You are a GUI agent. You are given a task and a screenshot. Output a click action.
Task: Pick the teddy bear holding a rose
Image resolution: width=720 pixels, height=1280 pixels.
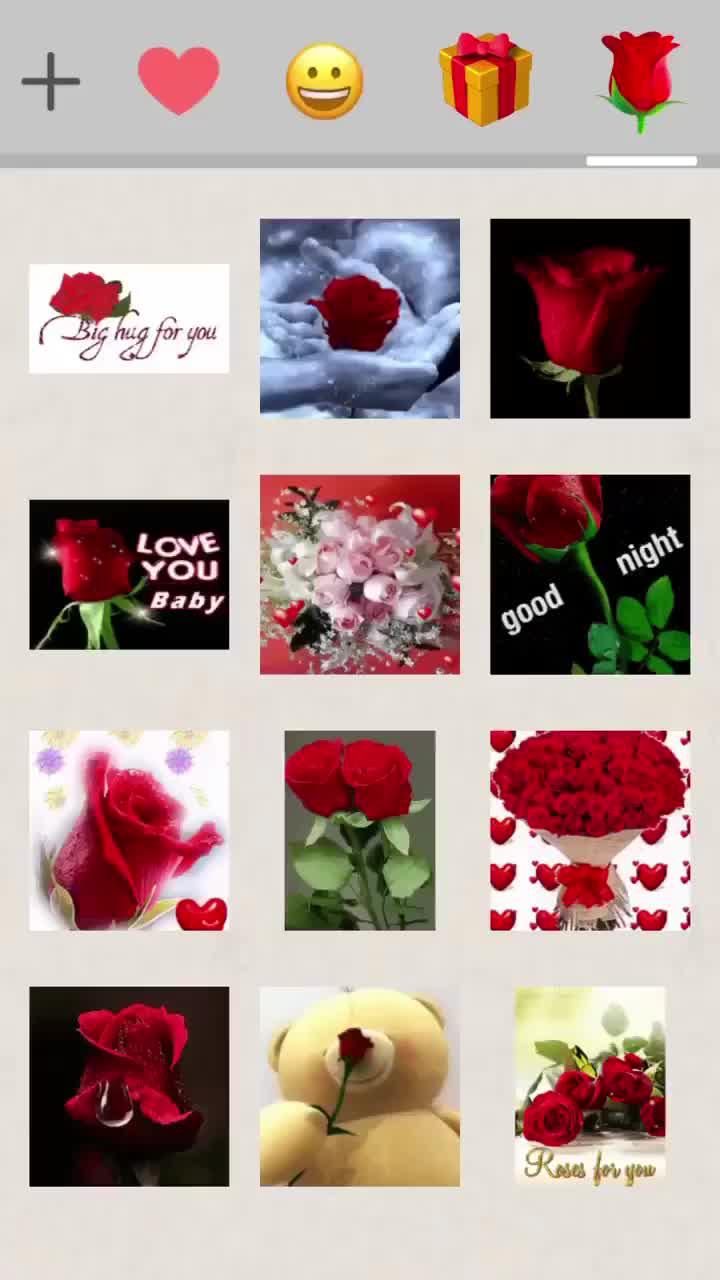tap(360, 1086)
